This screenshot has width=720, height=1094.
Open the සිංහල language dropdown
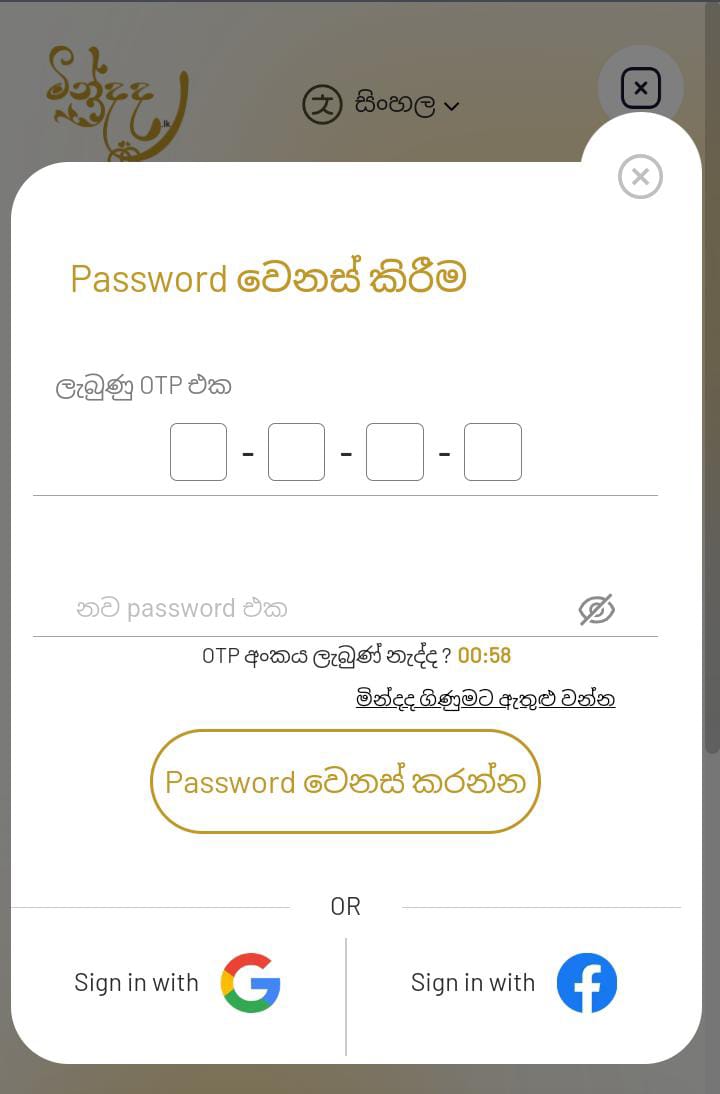[x=381, y=104]
